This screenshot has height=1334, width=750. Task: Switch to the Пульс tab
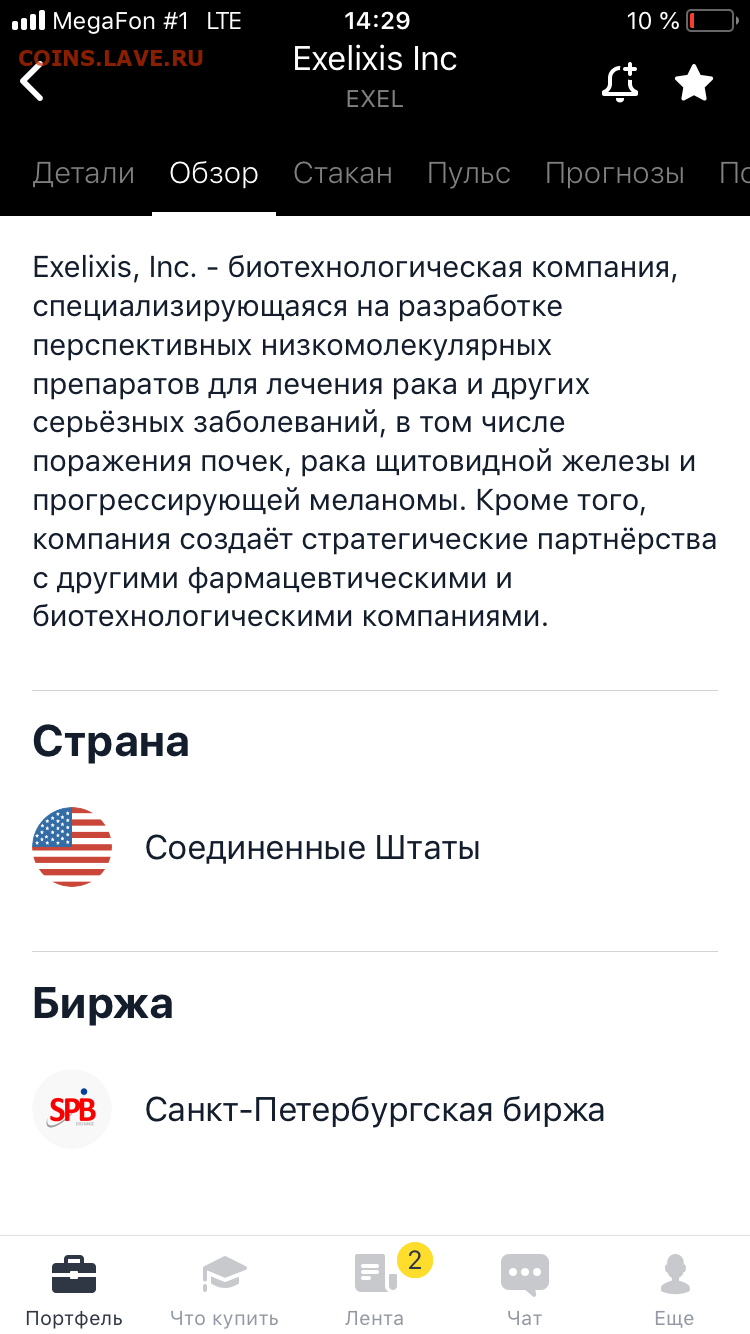click(469, 173)
